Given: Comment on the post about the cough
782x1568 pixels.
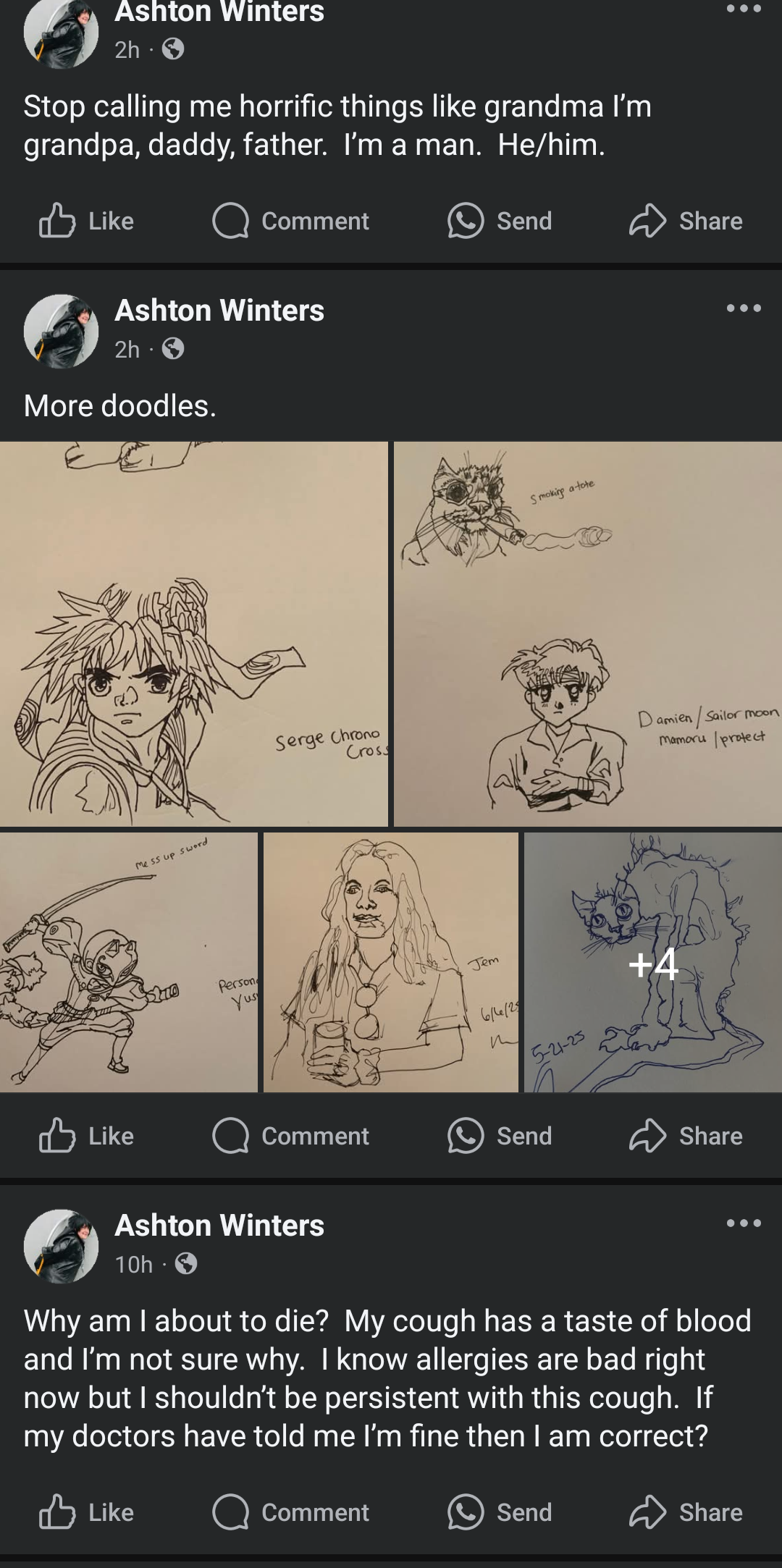Looking at the screenshot, I should coord(290,1512).
